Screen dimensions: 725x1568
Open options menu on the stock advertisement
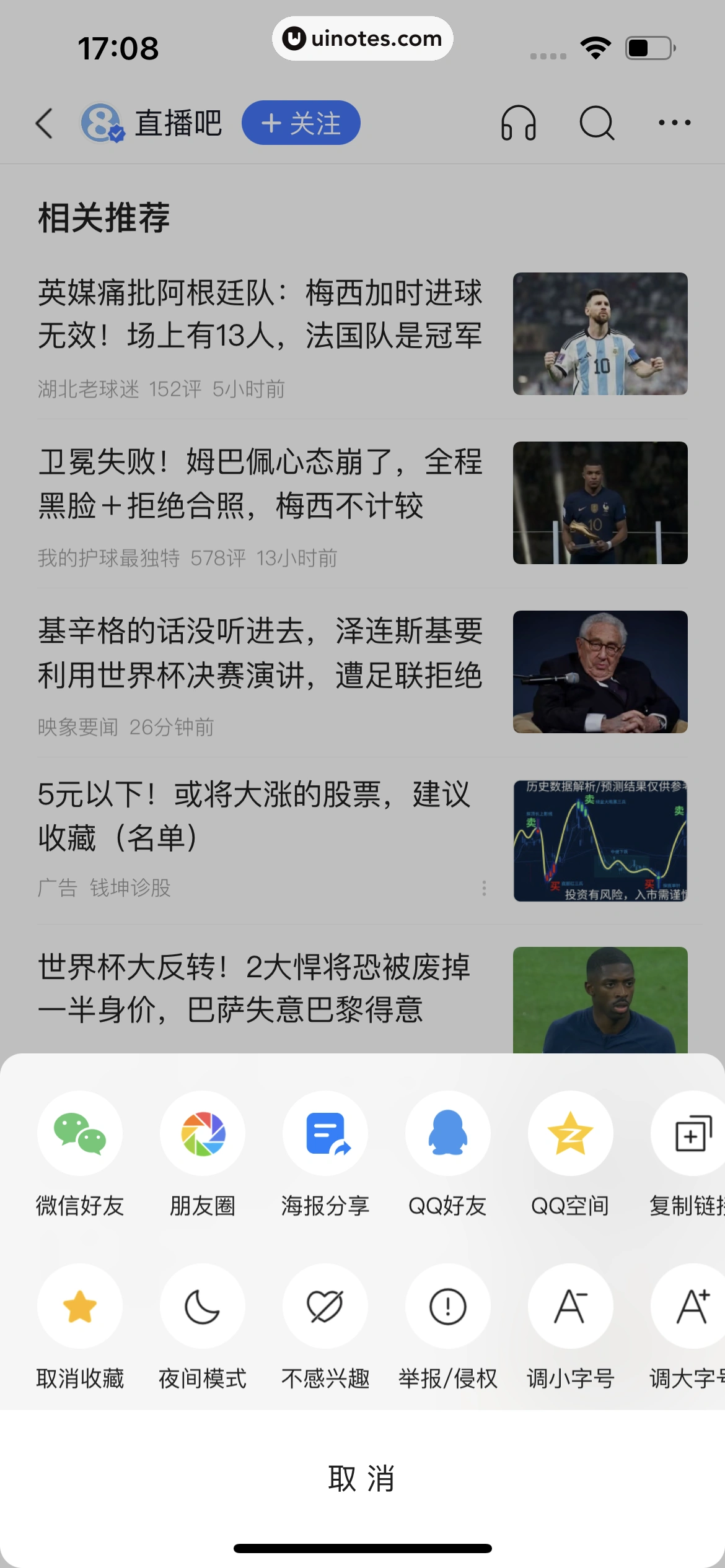484,889
